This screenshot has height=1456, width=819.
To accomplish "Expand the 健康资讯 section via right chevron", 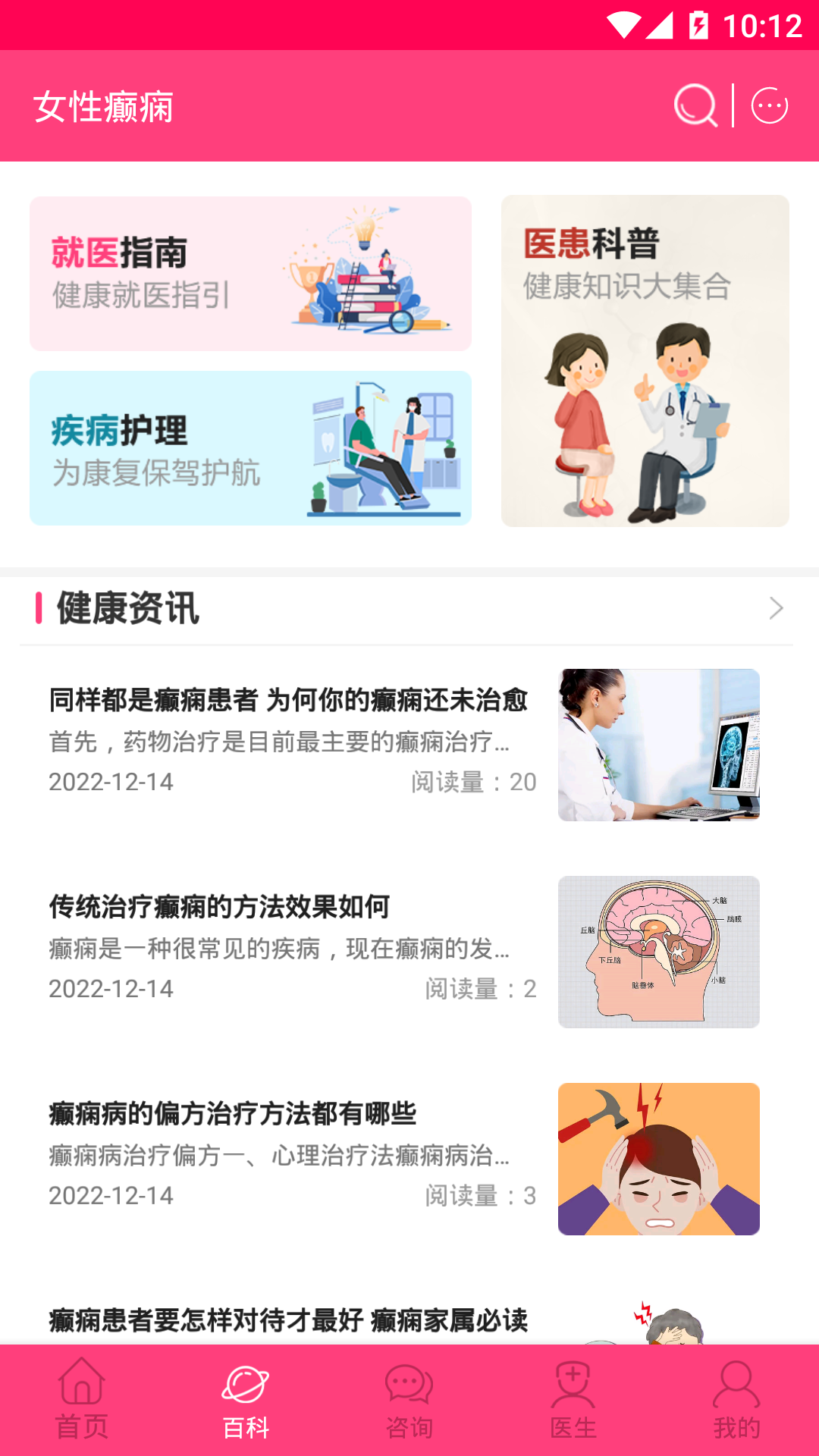I will pos(777,608).
